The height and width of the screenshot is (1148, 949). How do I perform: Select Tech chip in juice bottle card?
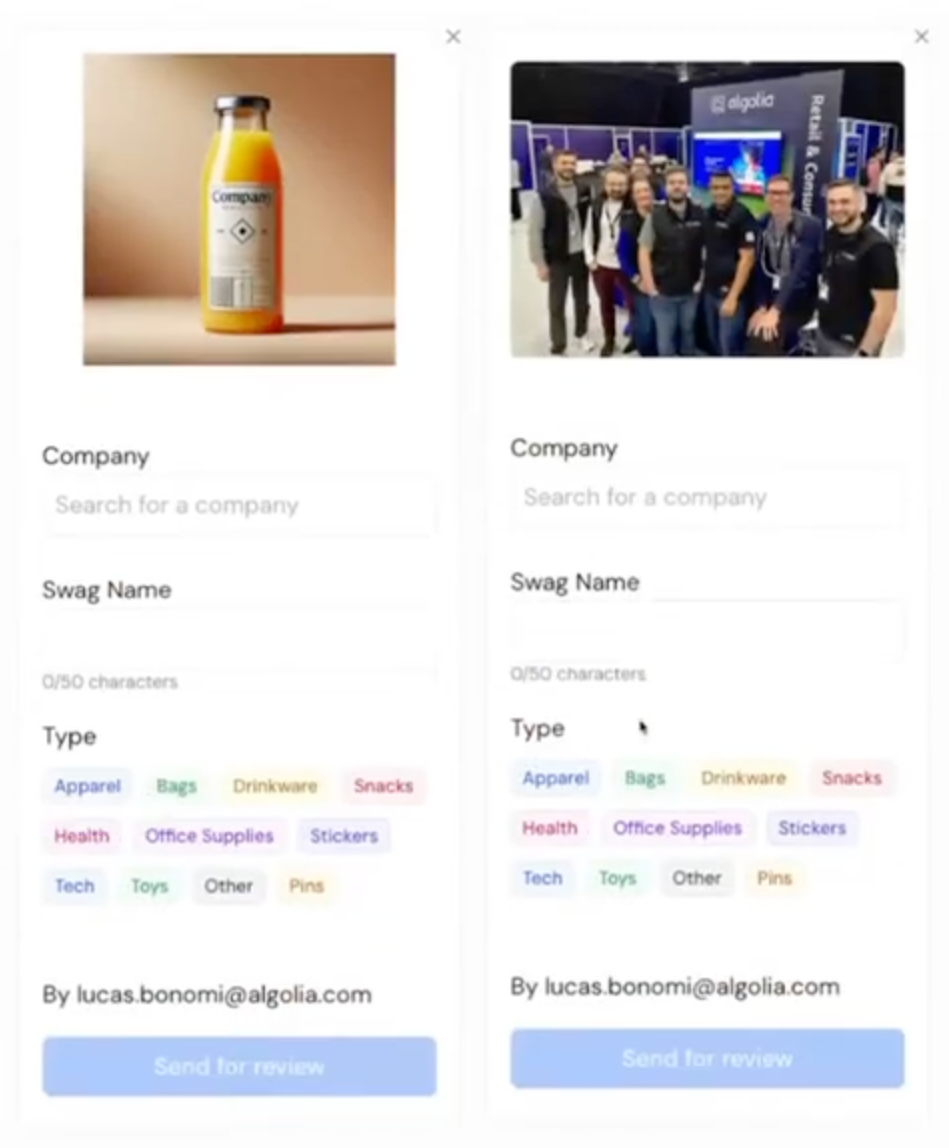[x=74, y=886]
